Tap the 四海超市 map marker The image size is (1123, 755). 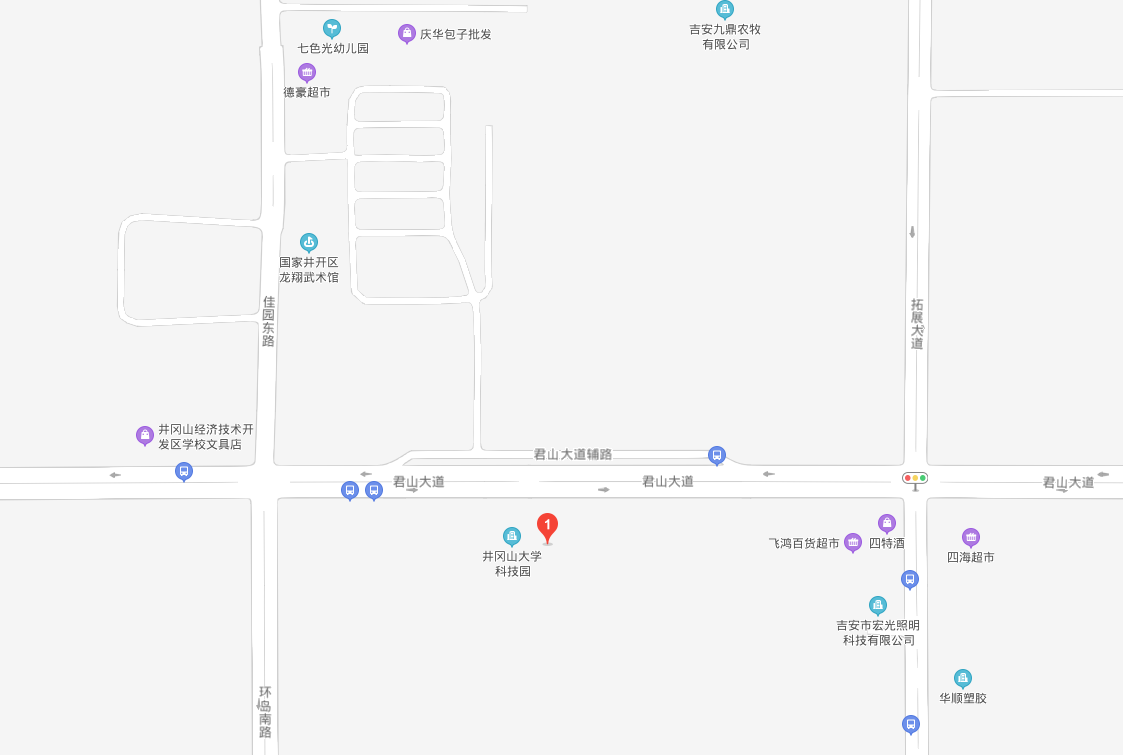point(971,537)
